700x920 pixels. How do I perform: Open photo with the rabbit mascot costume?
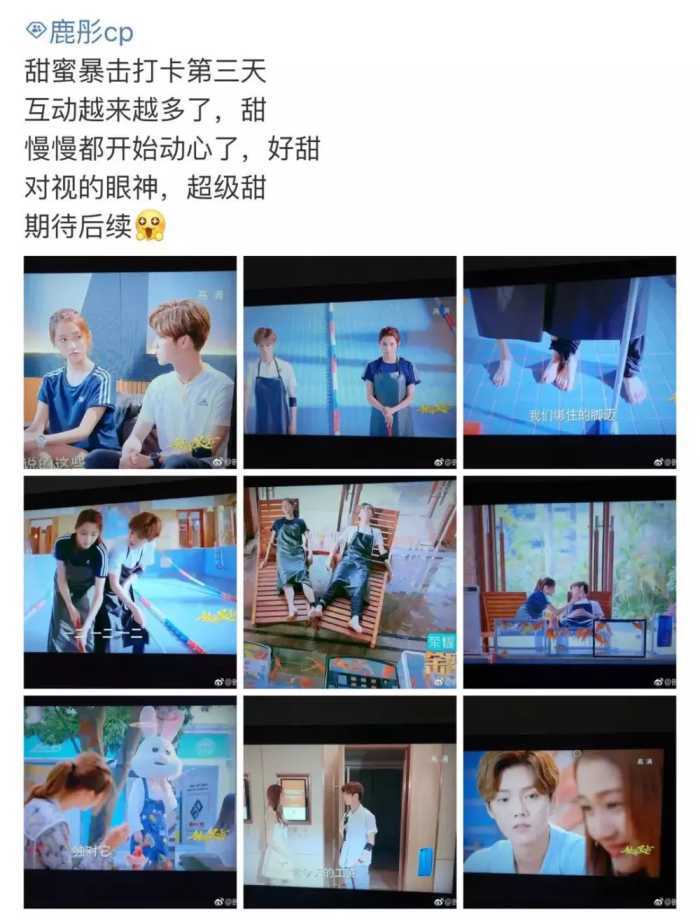click(x=130, y=801)
